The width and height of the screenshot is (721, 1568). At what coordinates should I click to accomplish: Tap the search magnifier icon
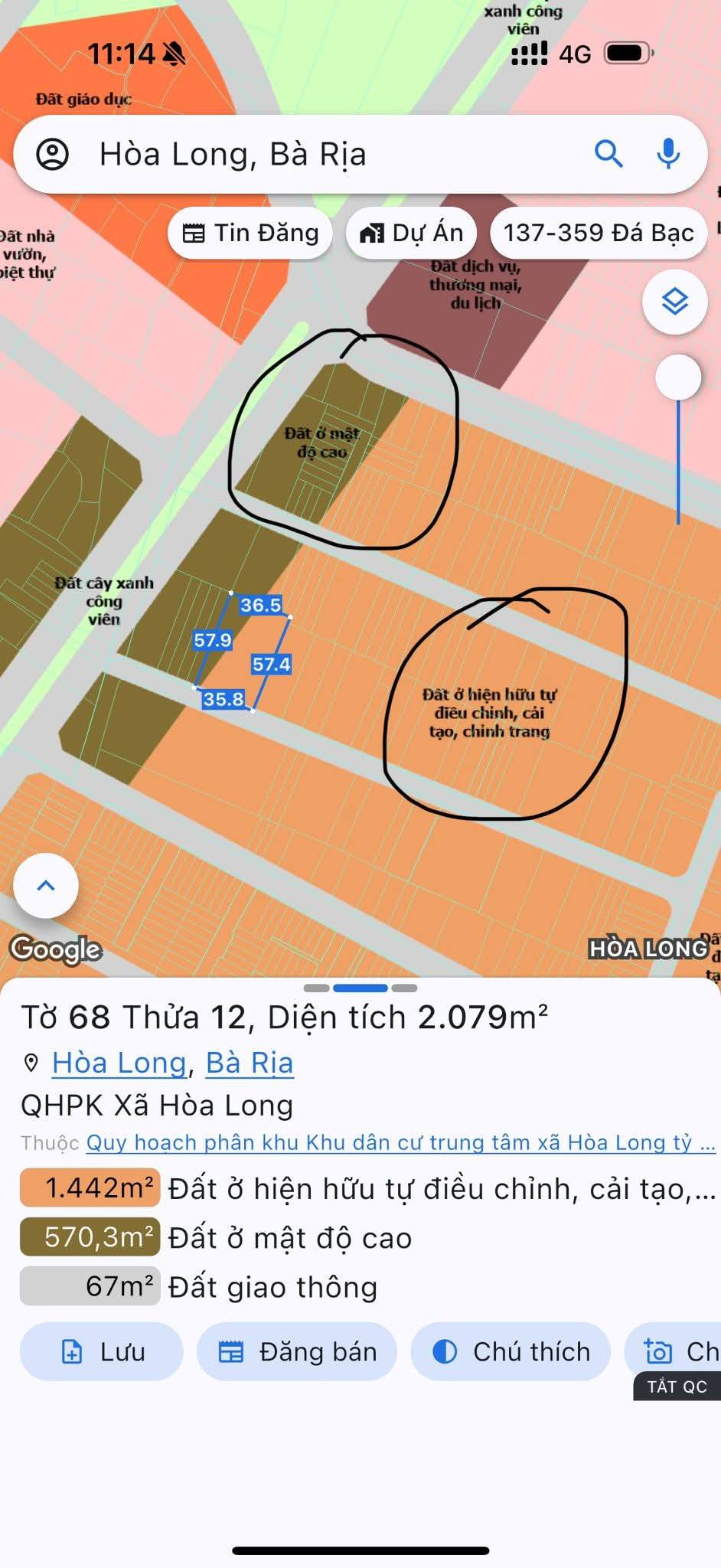(x=608, y=154)
